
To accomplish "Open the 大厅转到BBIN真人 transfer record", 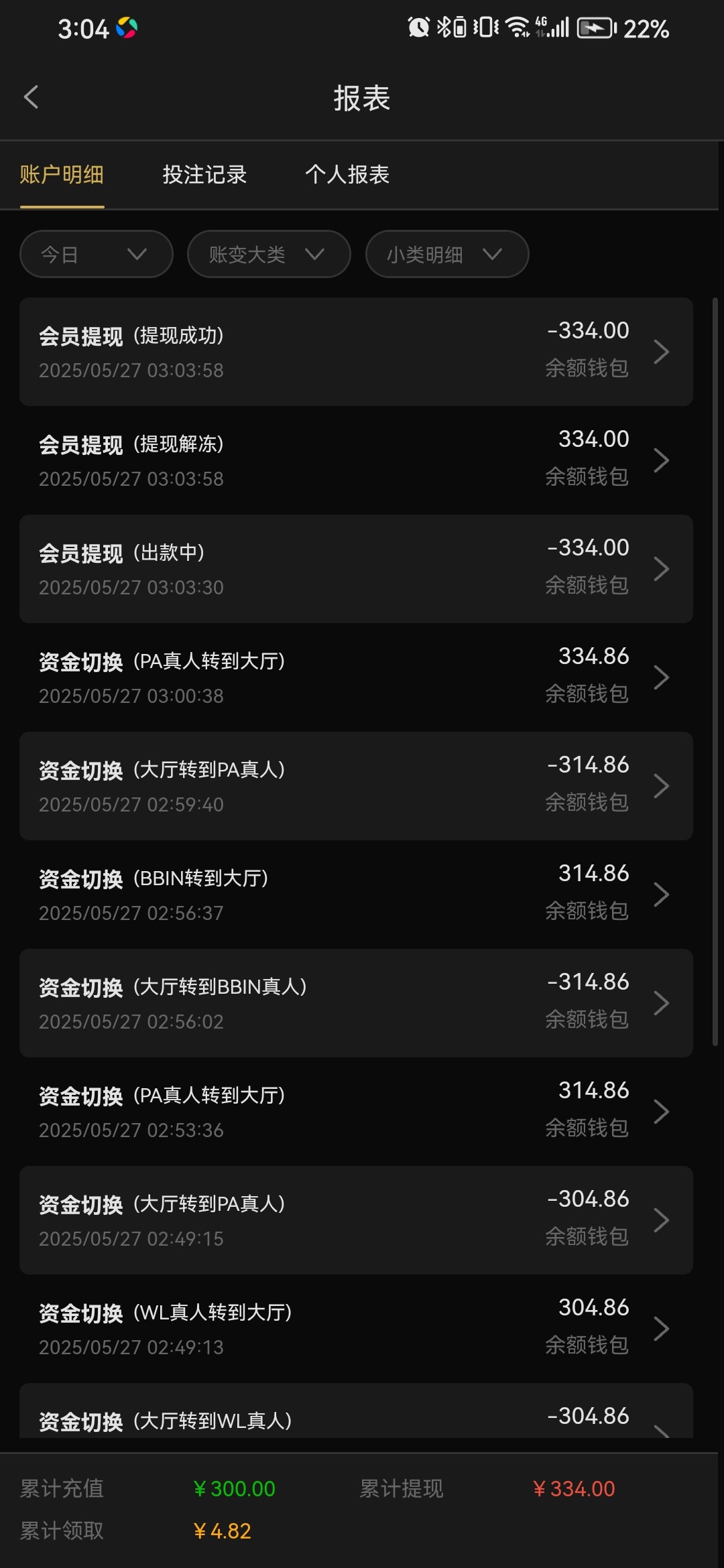I will [x=356, y=1003].
